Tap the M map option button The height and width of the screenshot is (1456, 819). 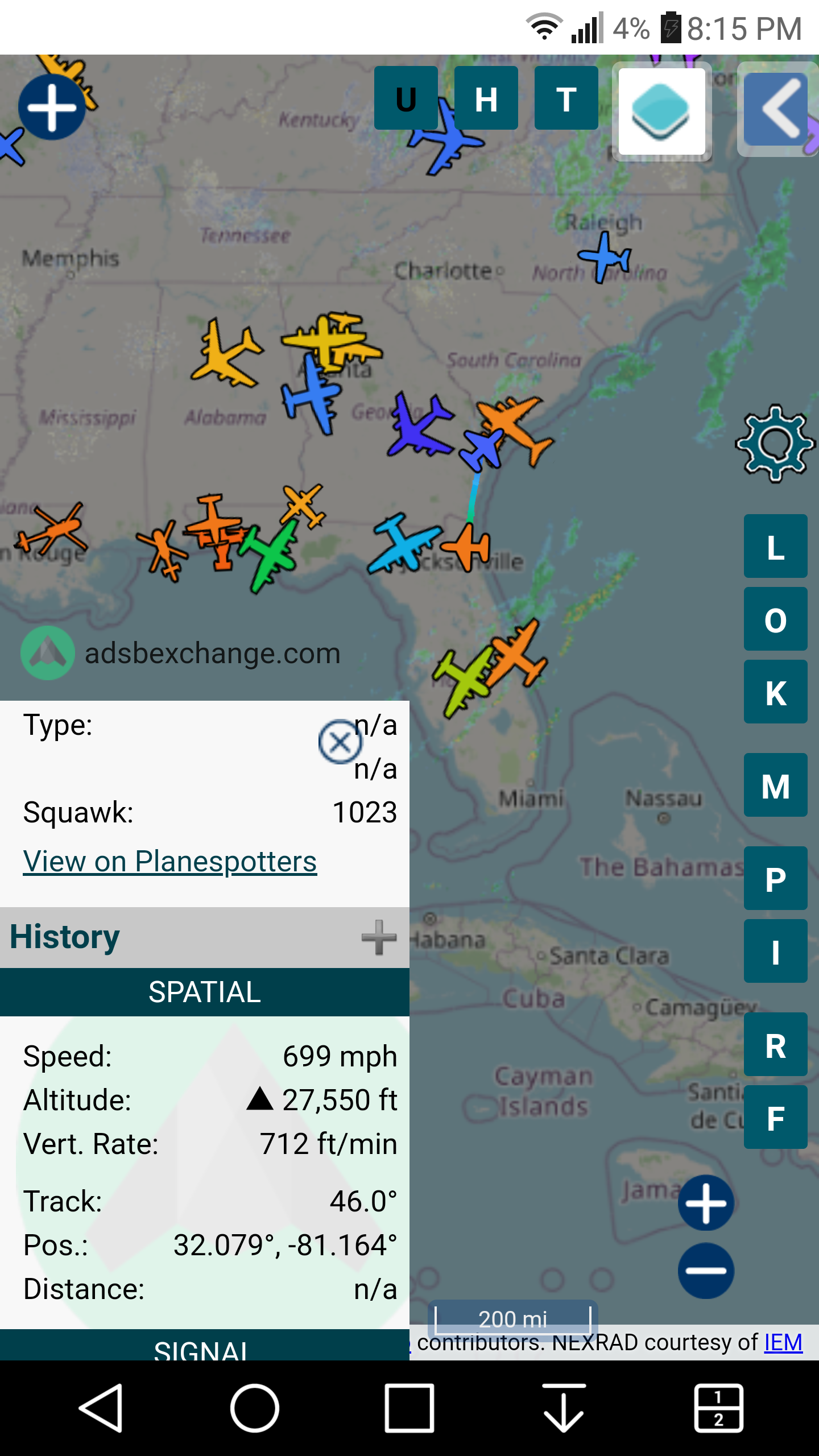[x=776, y=785]
